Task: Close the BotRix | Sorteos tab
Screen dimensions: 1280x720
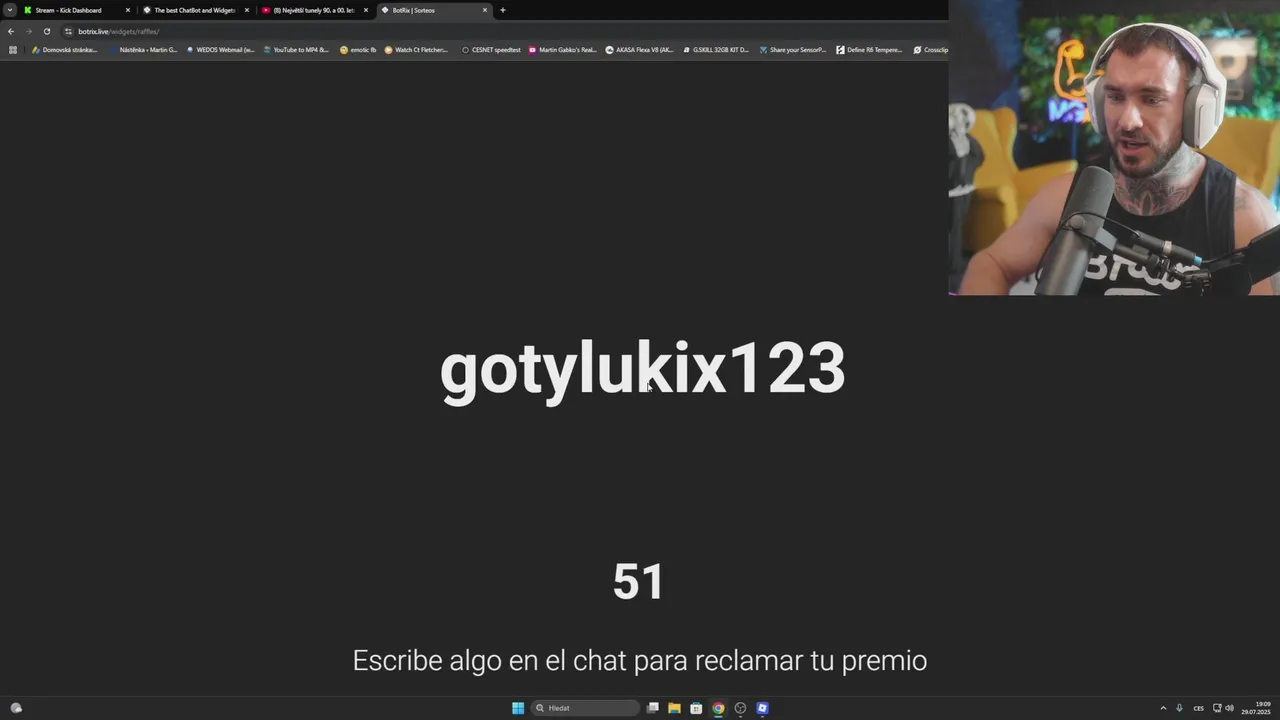Action: click(x=485, y=10)
